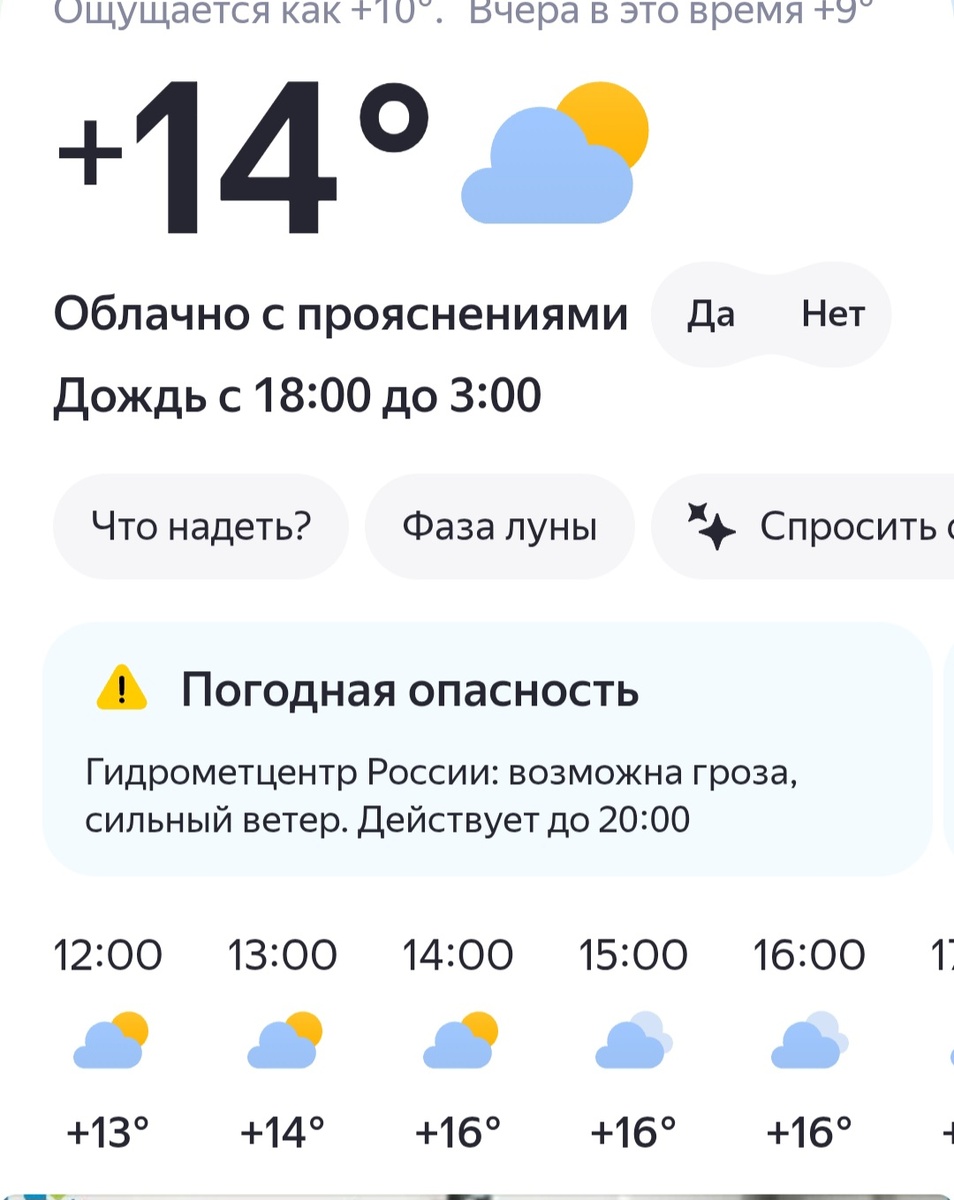Select the 12:00 hour in the timeline
Screen dimensions: 954x1200
coord(108,955)
